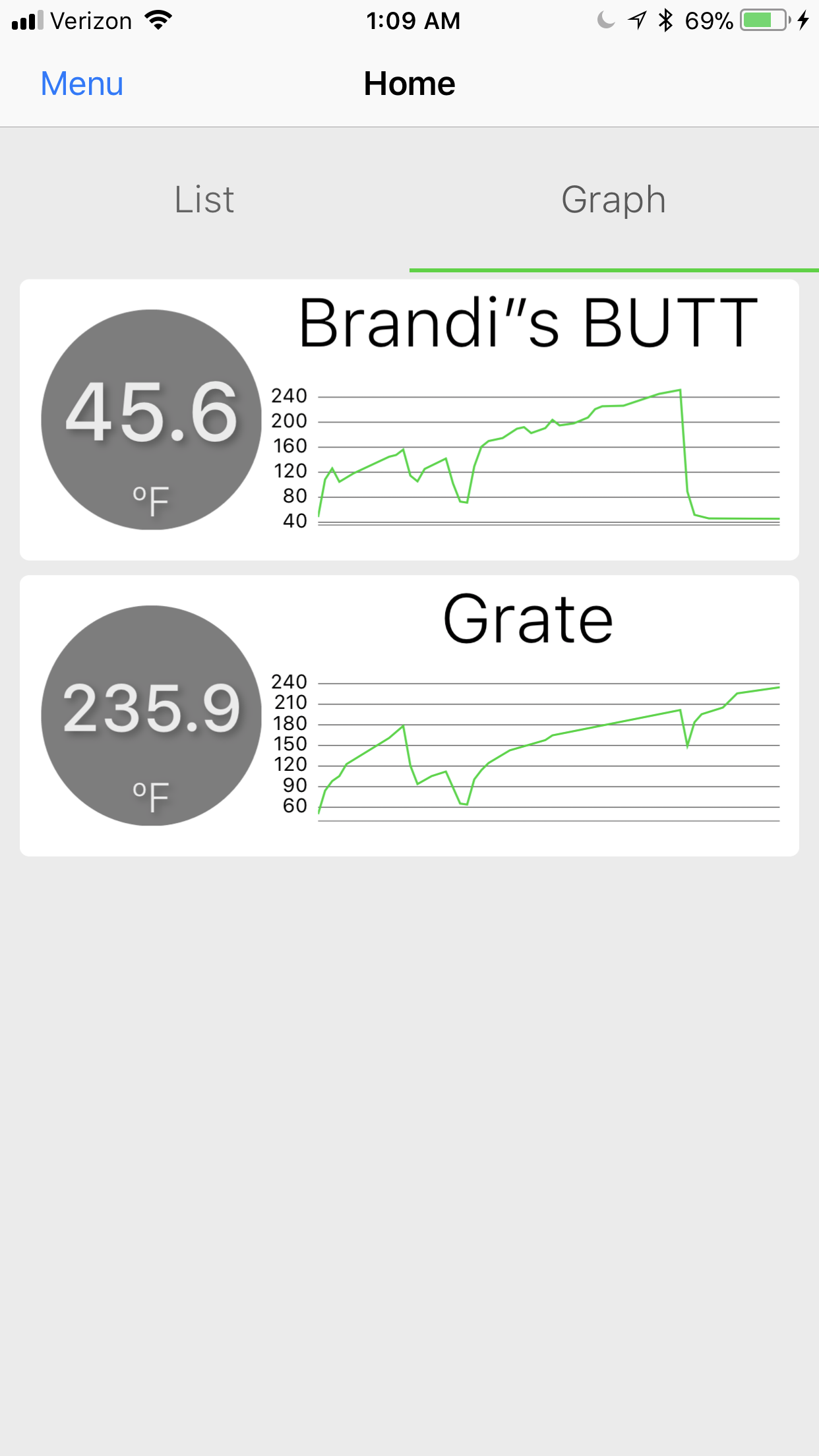Switch to the List tab

[x=204, y=199]
